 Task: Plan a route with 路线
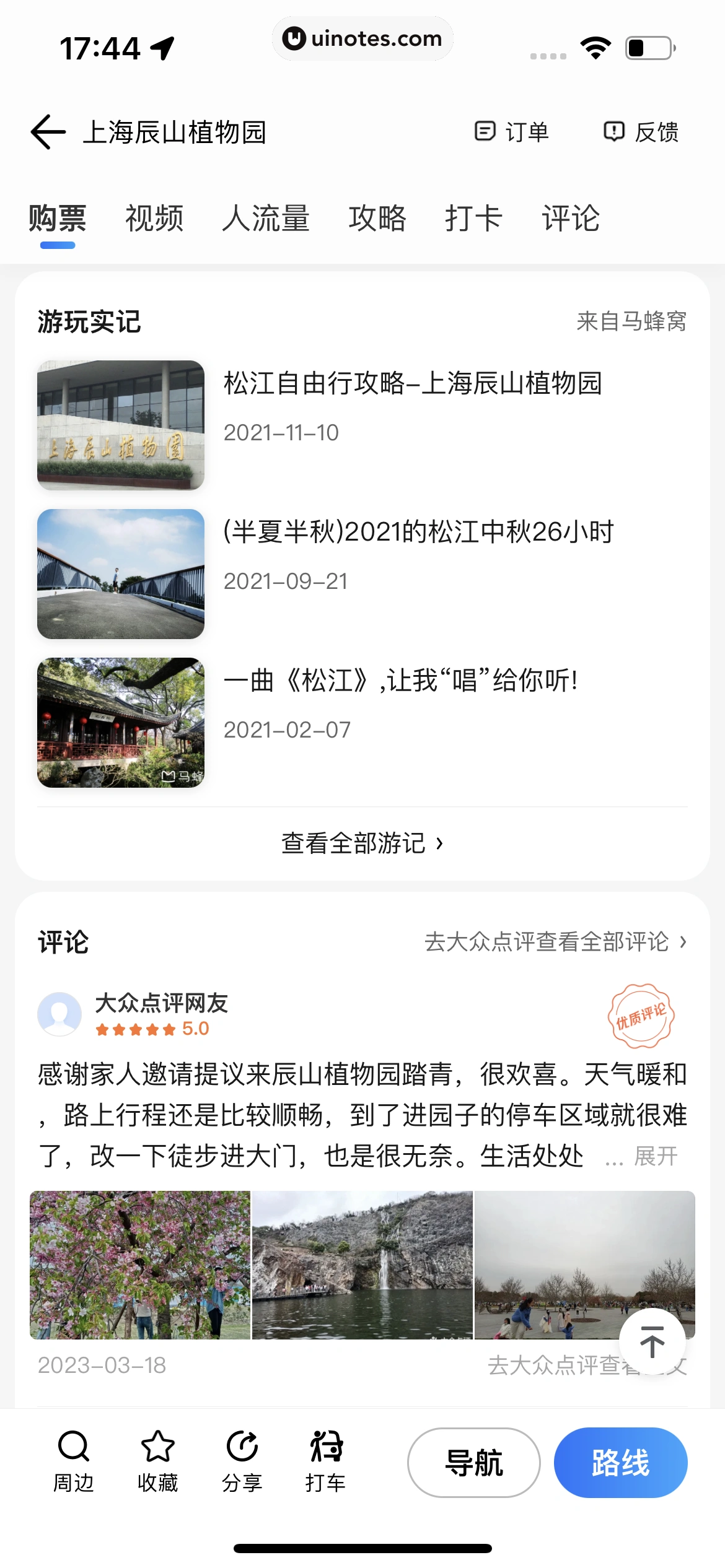[620, 1463]
